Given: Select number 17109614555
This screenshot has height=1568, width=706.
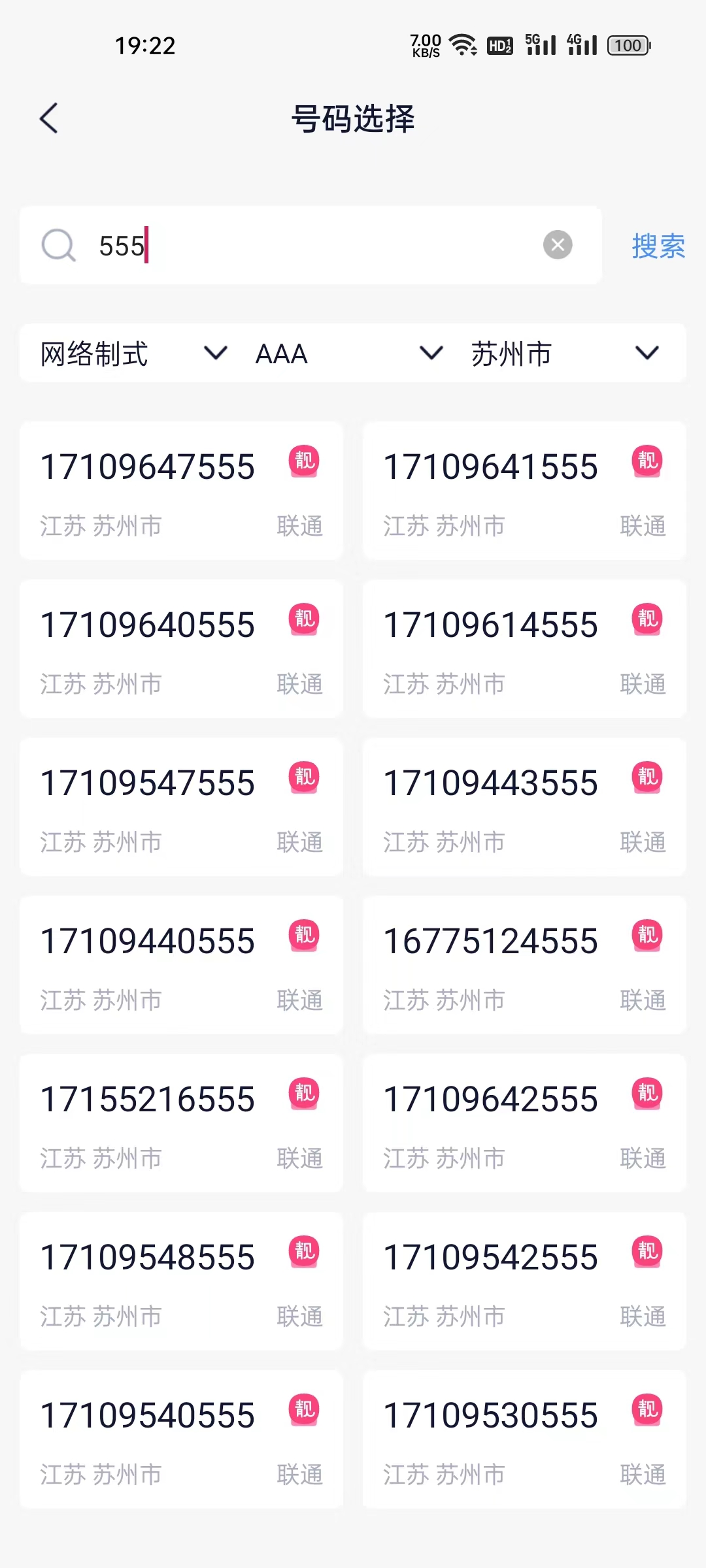Looking at the screenshot, I should (x=524, y=649).
